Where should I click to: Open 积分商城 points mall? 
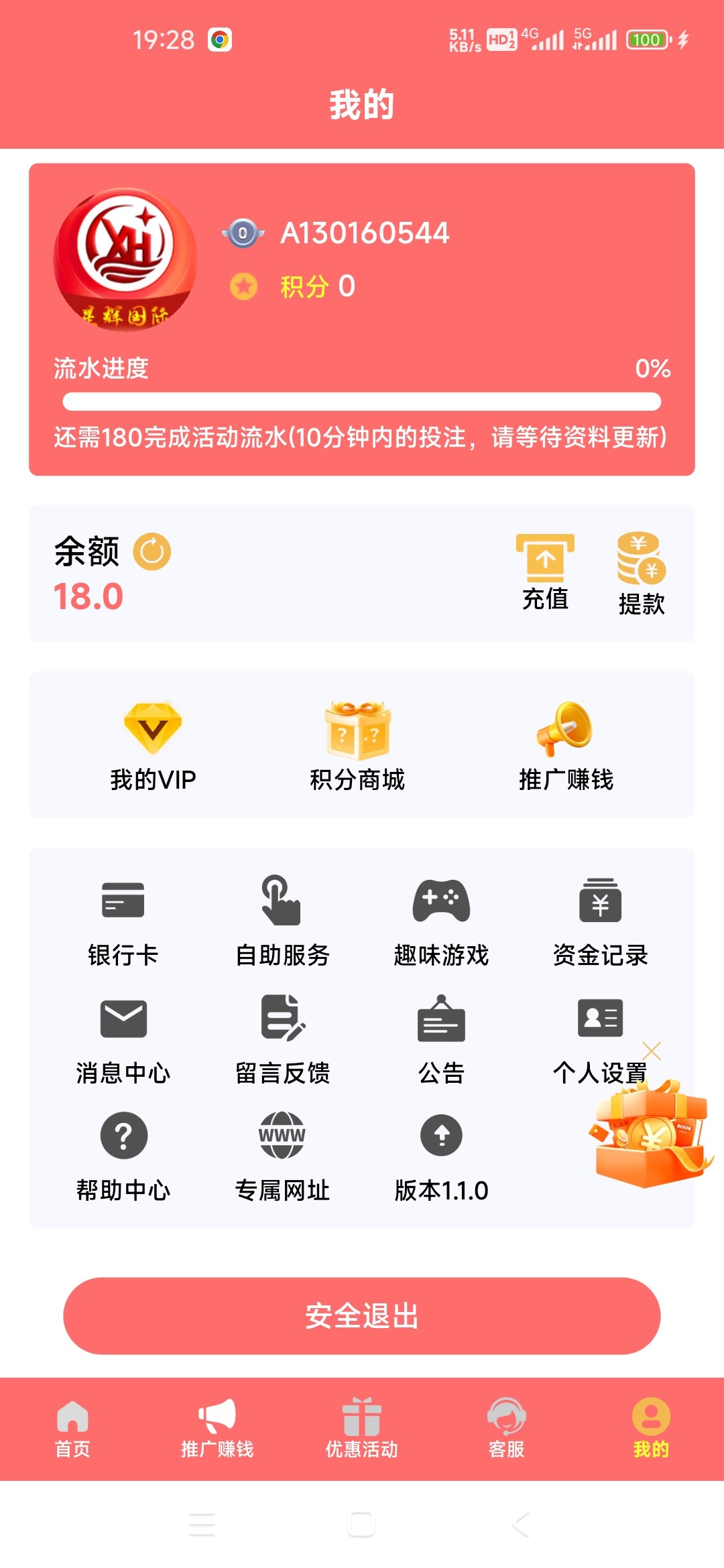click(x=357, y=746)
